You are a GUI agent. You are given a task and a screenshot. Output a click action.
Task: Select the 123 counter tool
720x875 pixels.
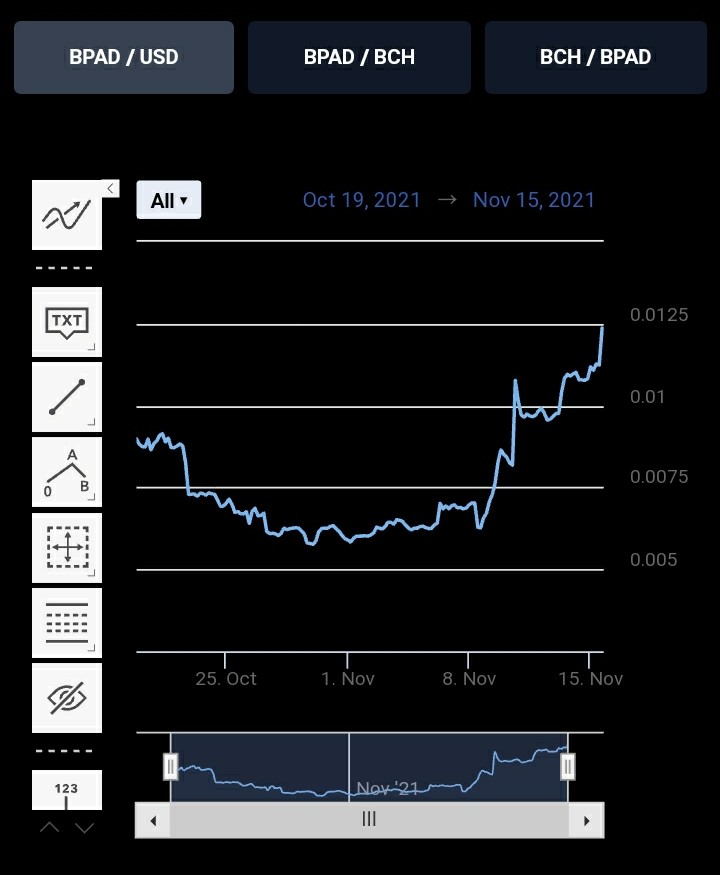tap(67, 790)
